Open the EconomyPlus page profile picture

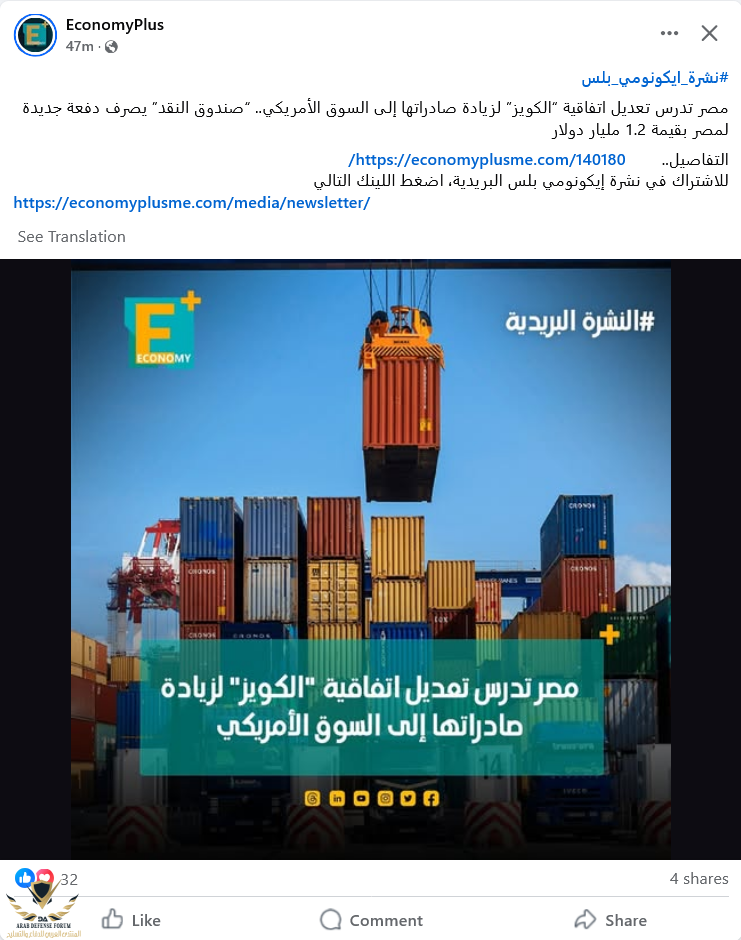pos(35,35)
